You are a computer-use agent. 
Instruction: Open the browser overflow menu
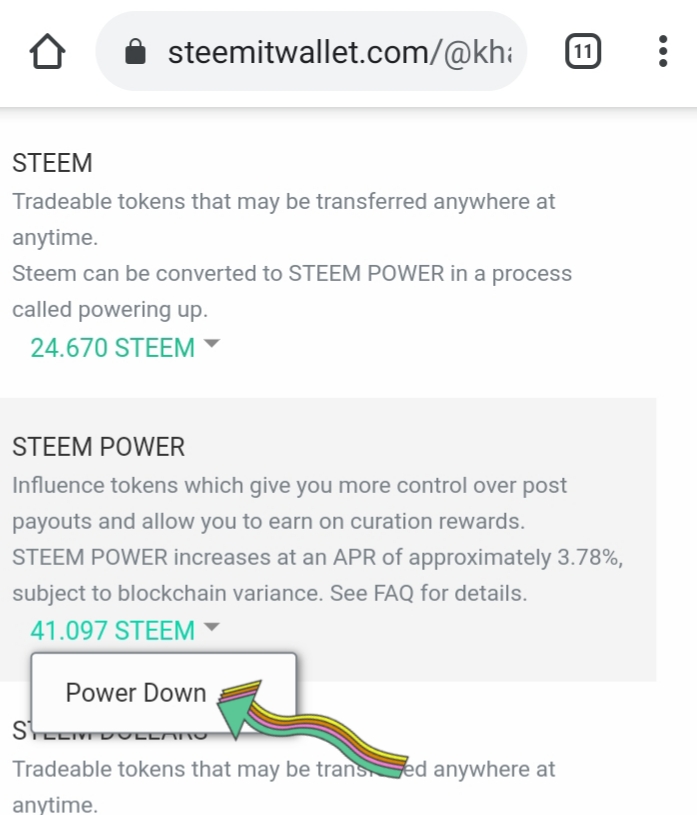pyautogui.click(x=662, y=51)
